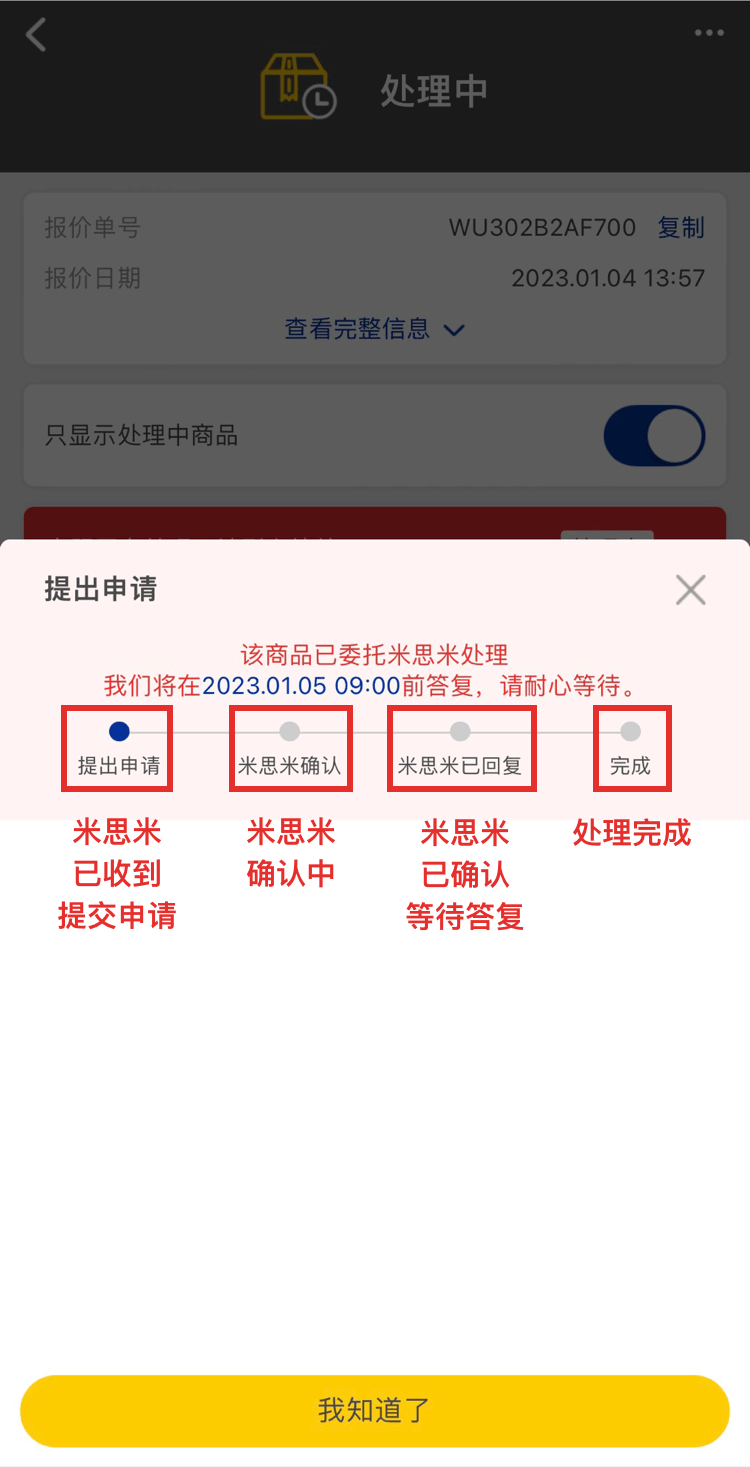Expand 查看完整信息 details

click(x=374, y=329)
